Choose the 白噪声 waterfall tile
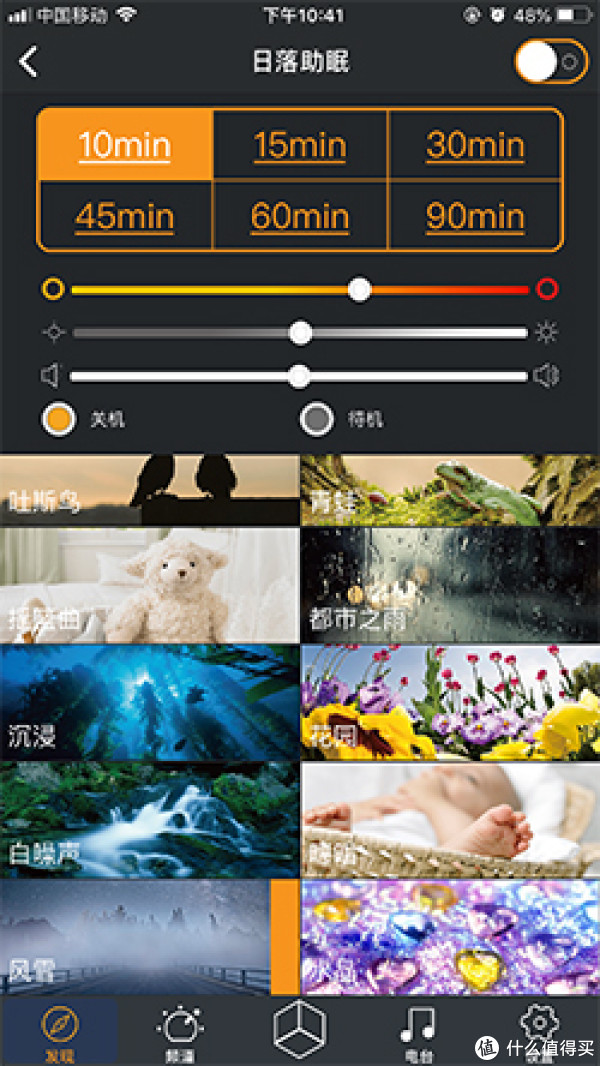The width and height of the screenshot is (600, 1066). (x=149, y=819)
